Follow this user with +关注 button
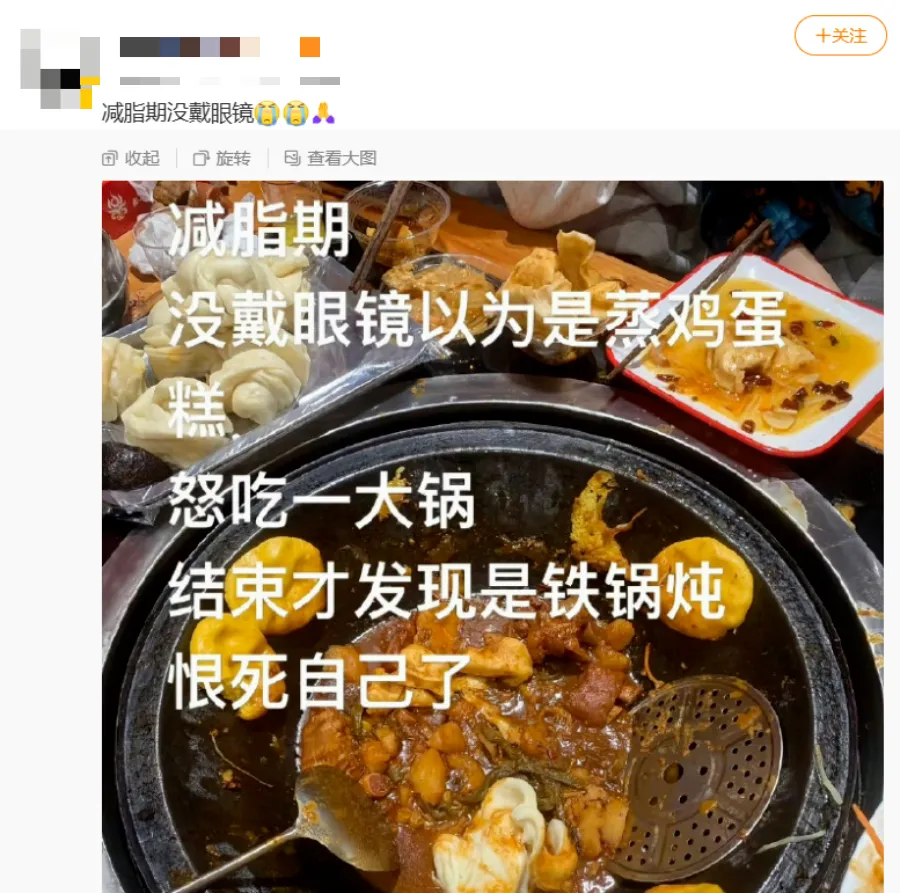The height and width of the screenshot is (893, 900). click(840, 36)
